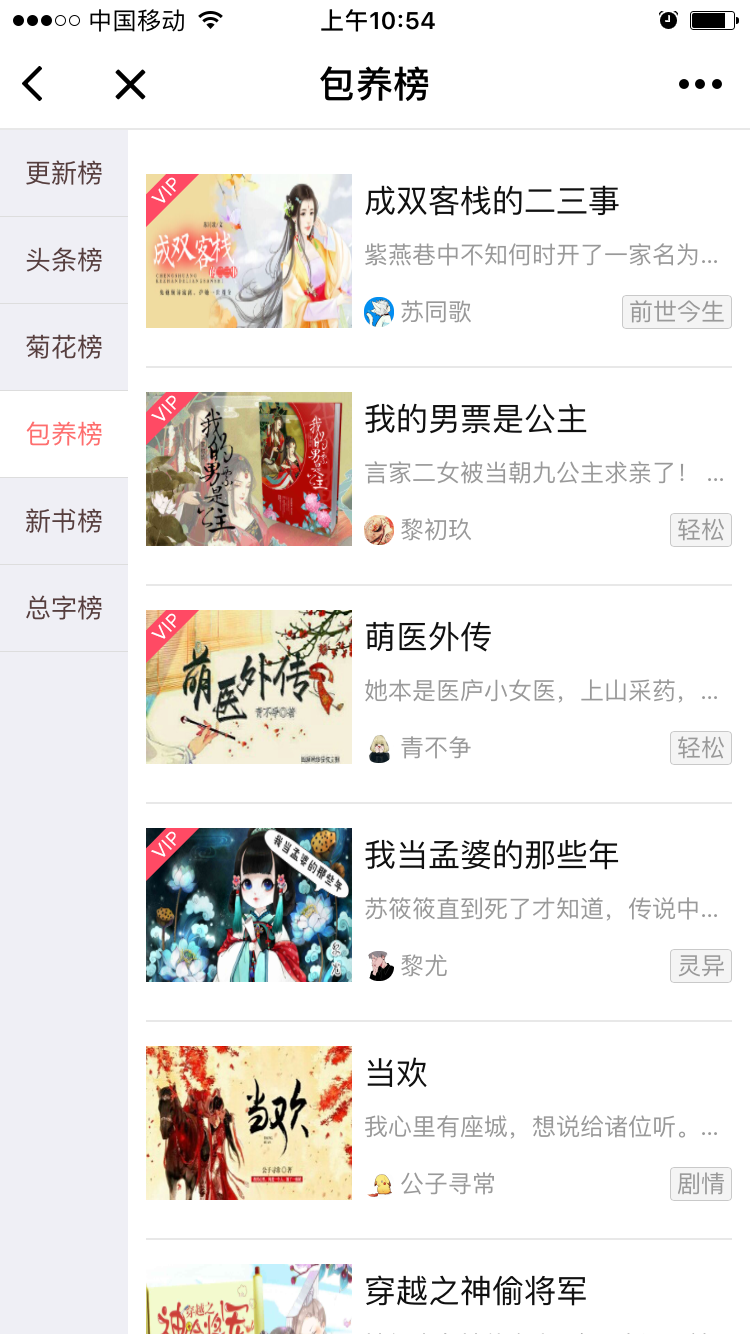Go back using the top-left arrow

point(33,84)
